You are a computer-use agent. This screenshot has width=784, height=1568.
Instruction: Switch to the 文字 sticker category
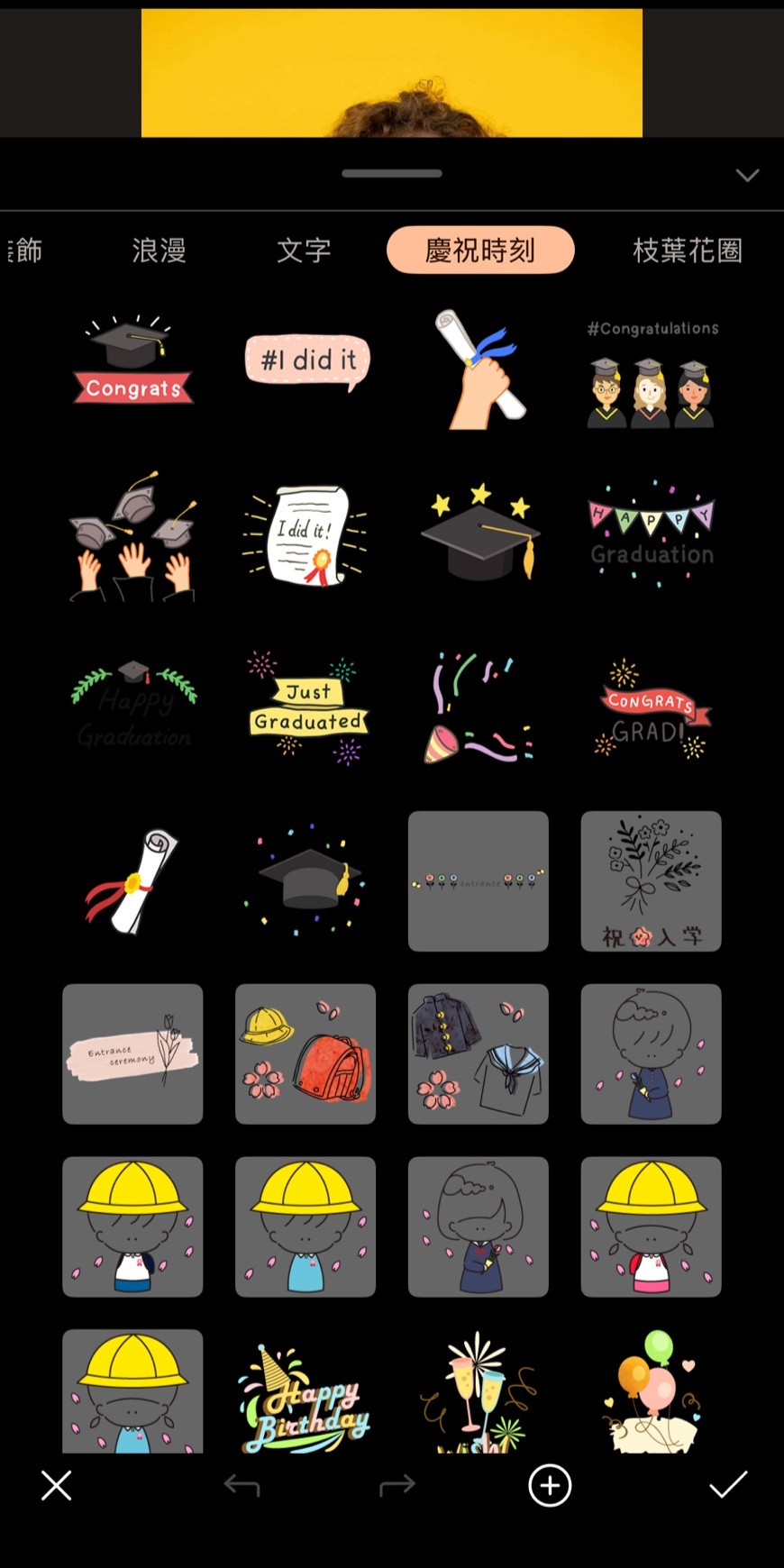pyautogui.click(x=304, y=250)
